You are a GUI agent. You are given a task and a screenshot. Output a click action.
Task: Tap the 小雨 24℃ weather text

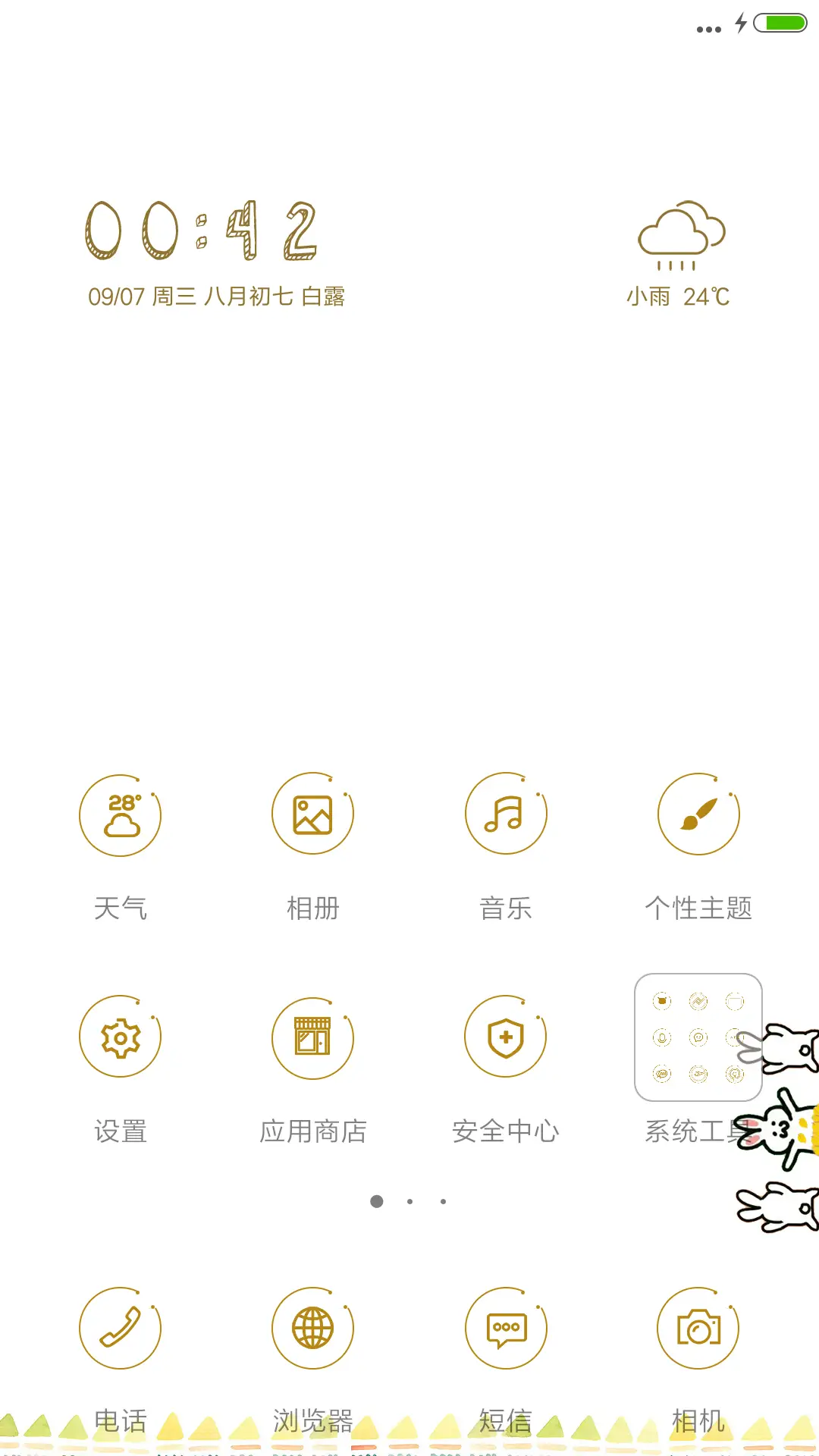point(677,297)
